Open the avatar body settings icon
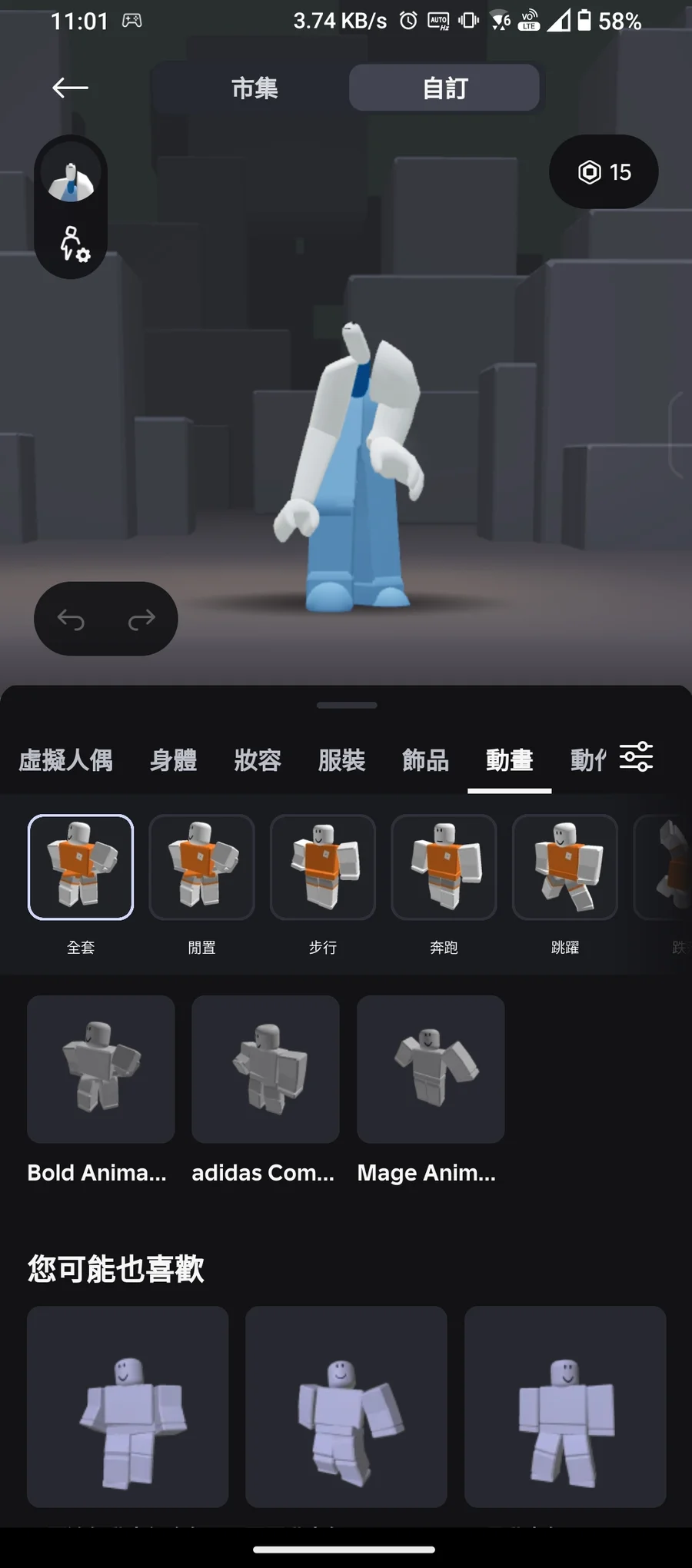Image resolution: width=692 pixels, height=1568 pixels. coord(74,244)
